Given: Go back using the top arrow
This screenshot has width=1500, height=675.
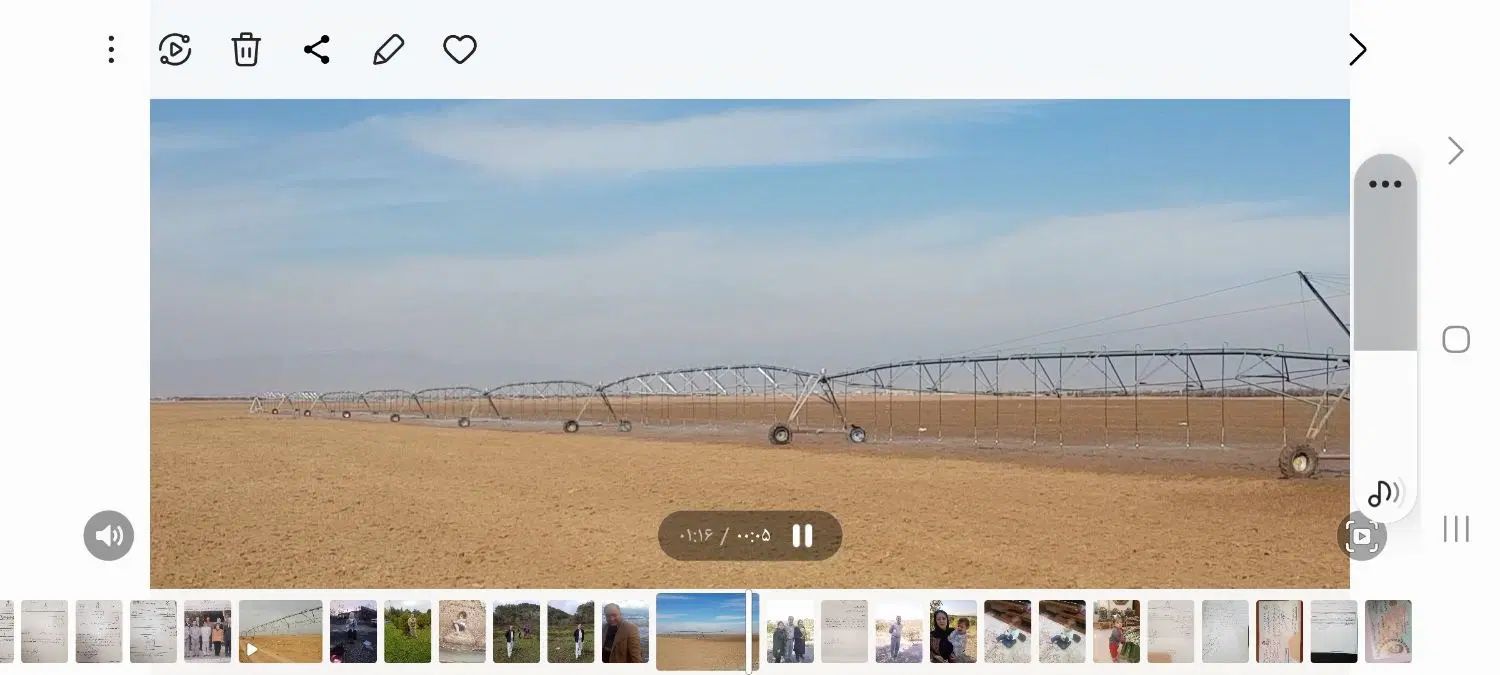Looking at the screenshot, I should click(x=1356, y=50).
